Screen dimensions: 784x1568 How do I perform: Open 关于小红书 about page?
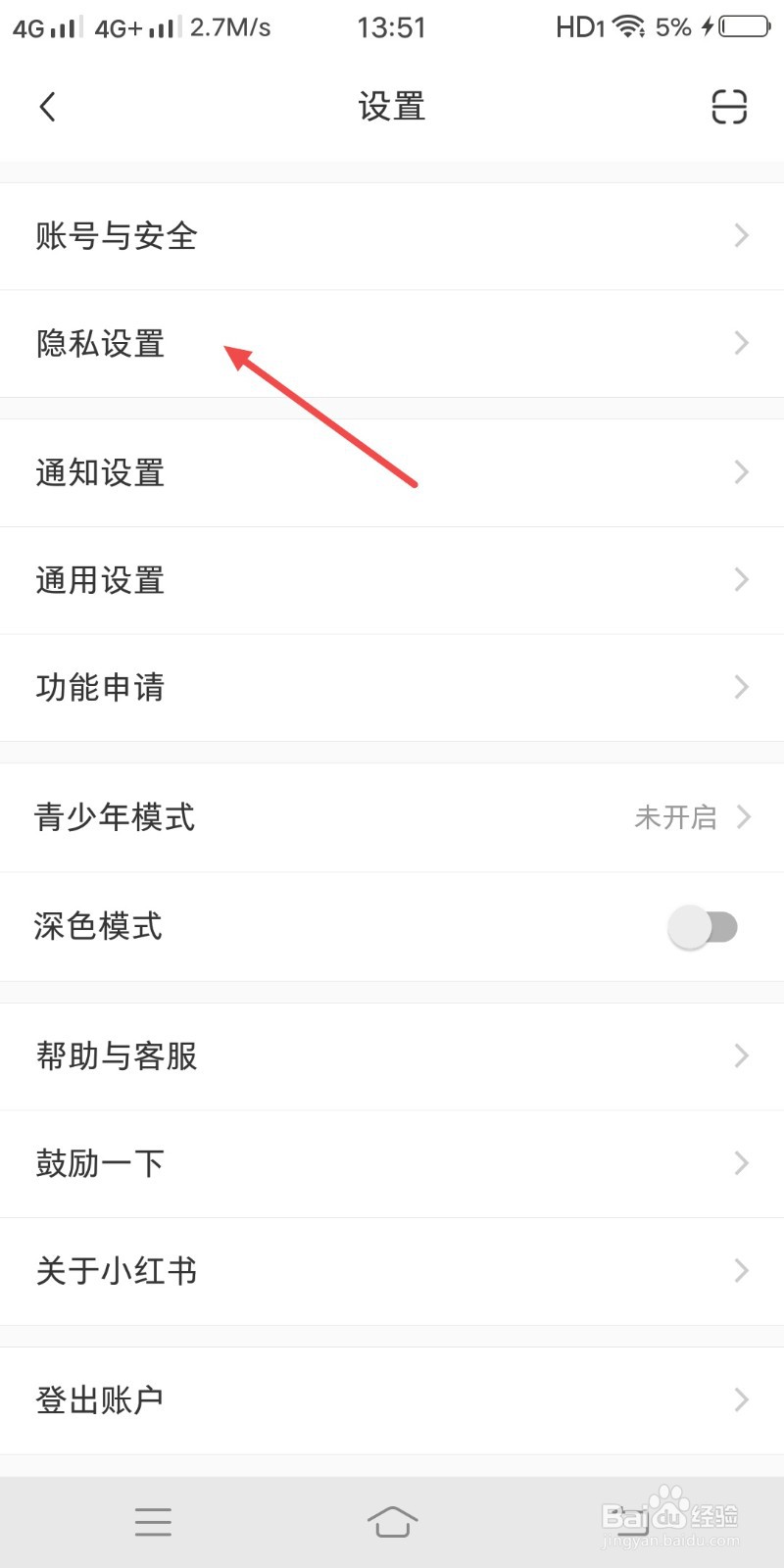(392, 1271)
